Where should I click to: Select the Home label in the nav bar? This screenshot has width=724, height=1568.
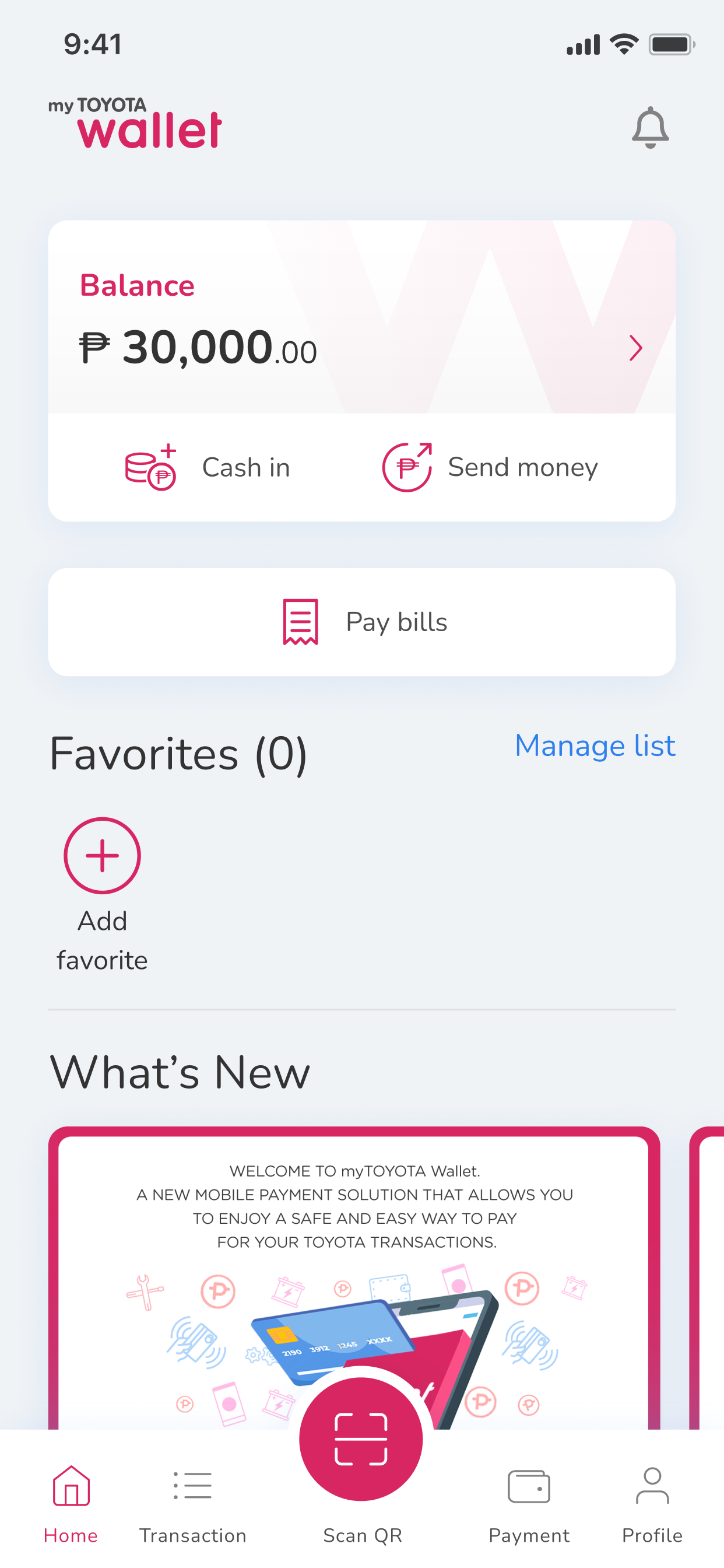point(70,1535)
